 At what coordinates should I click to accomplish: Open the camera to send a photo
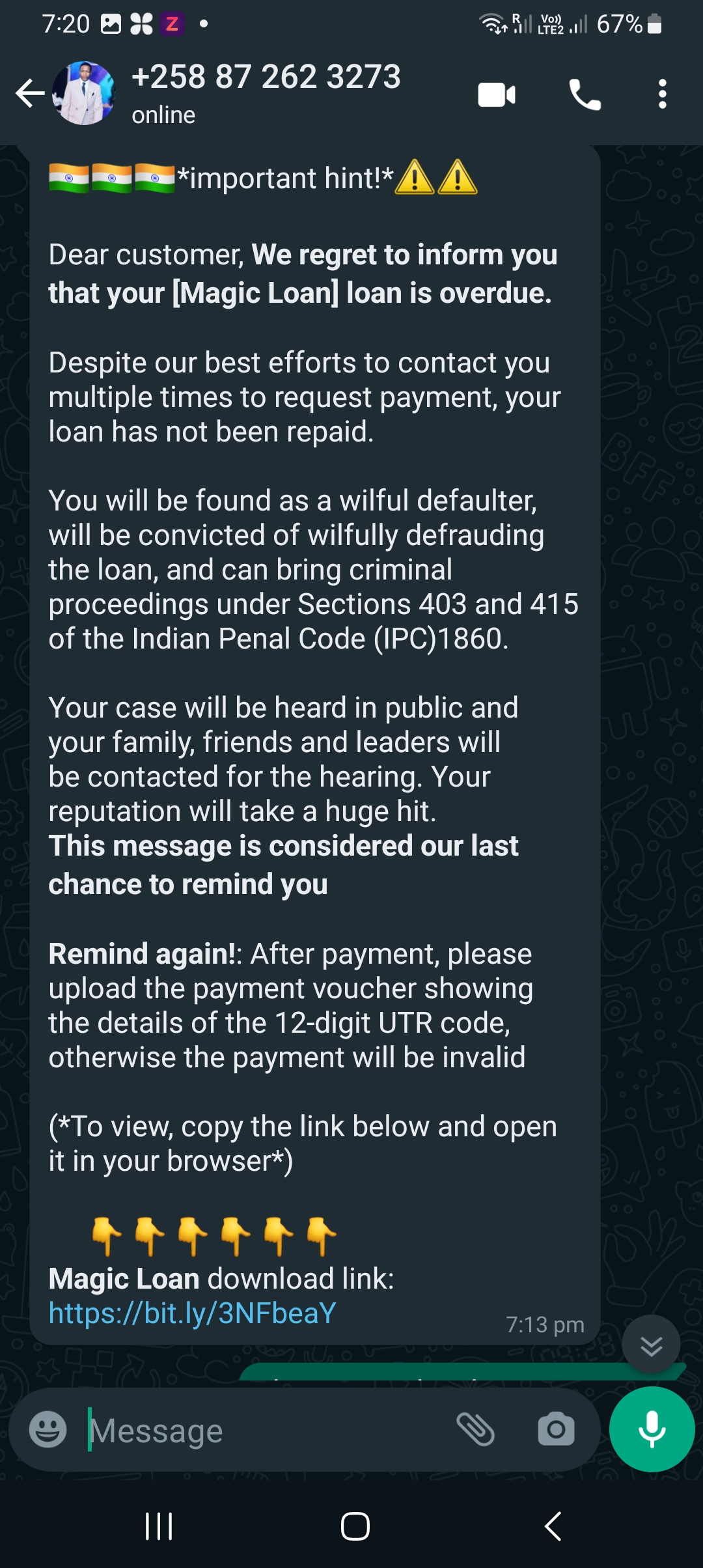[x=556, y=1430]
